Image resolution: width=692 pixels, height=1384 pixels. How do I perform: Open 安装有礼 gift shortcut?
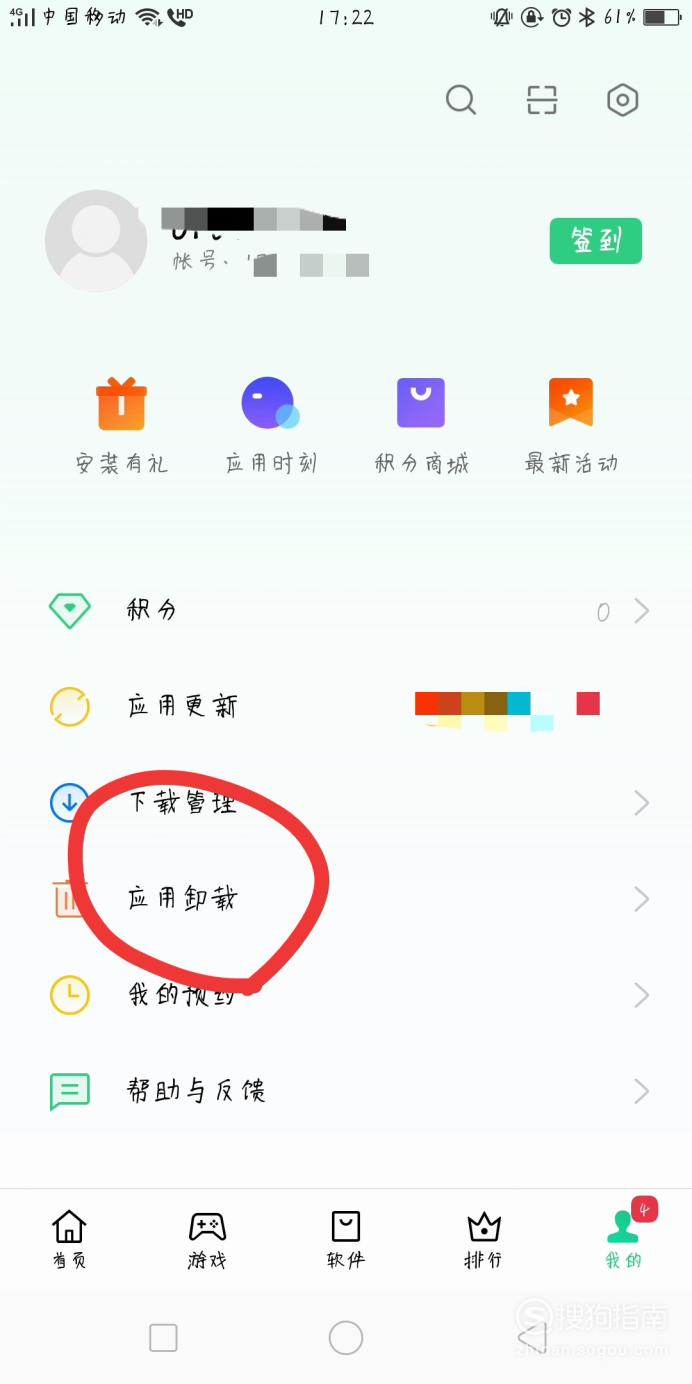point(121,425)
